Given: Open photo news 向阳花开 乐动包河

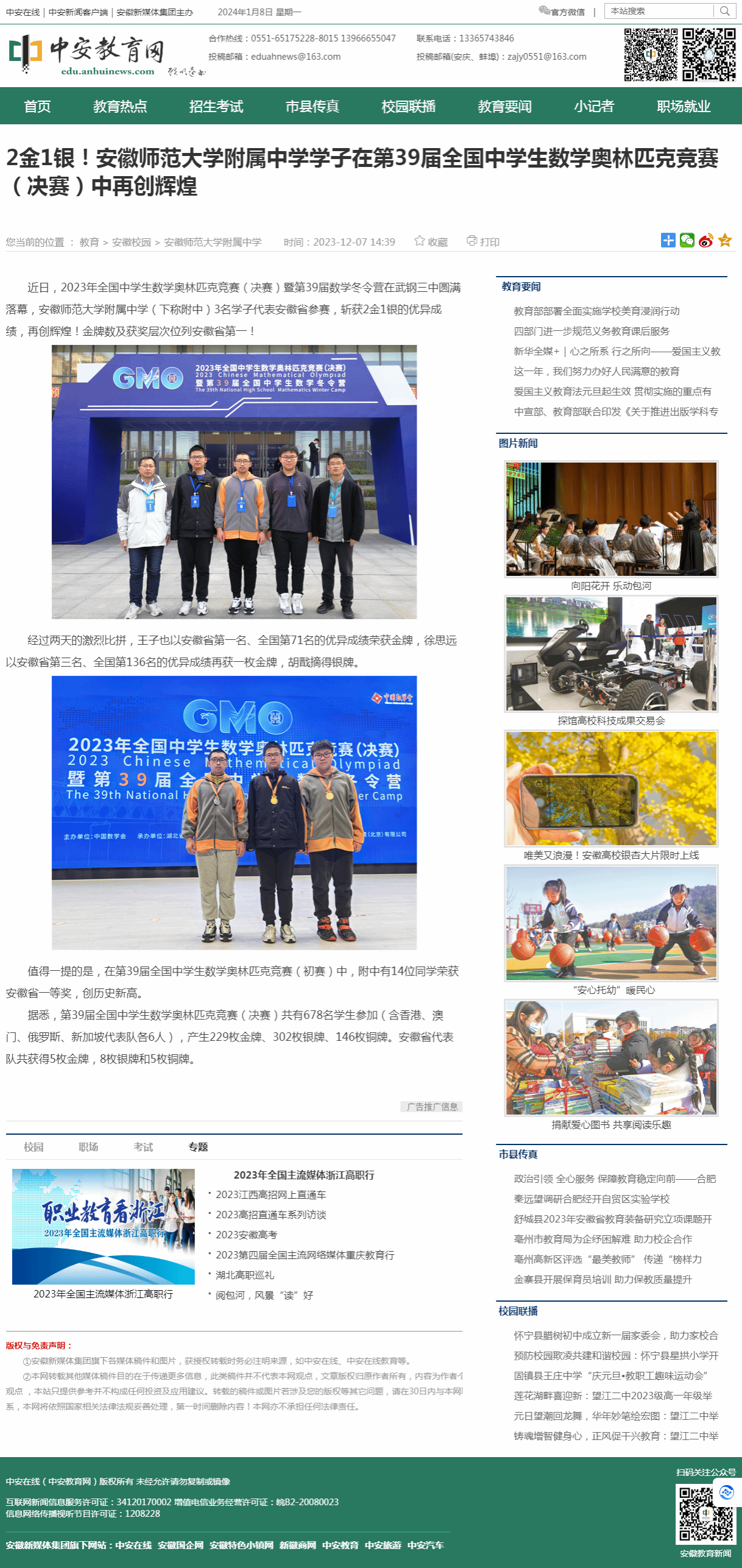Looking at the screenshot, I should pyautogui.click(x=610, y=519).
